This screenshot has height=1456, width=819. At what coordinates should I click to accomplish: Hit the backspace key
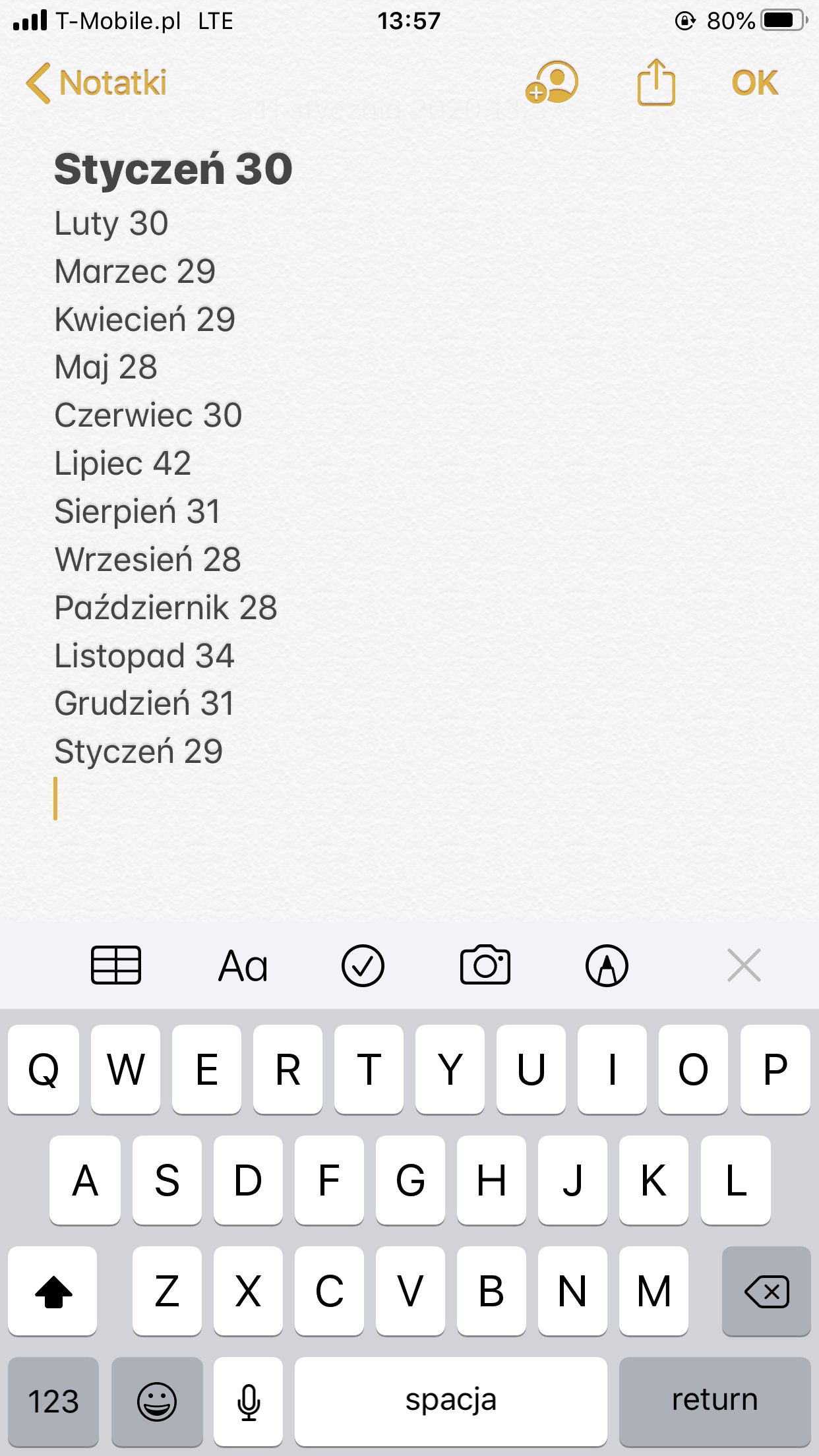tap(766, 1291)
